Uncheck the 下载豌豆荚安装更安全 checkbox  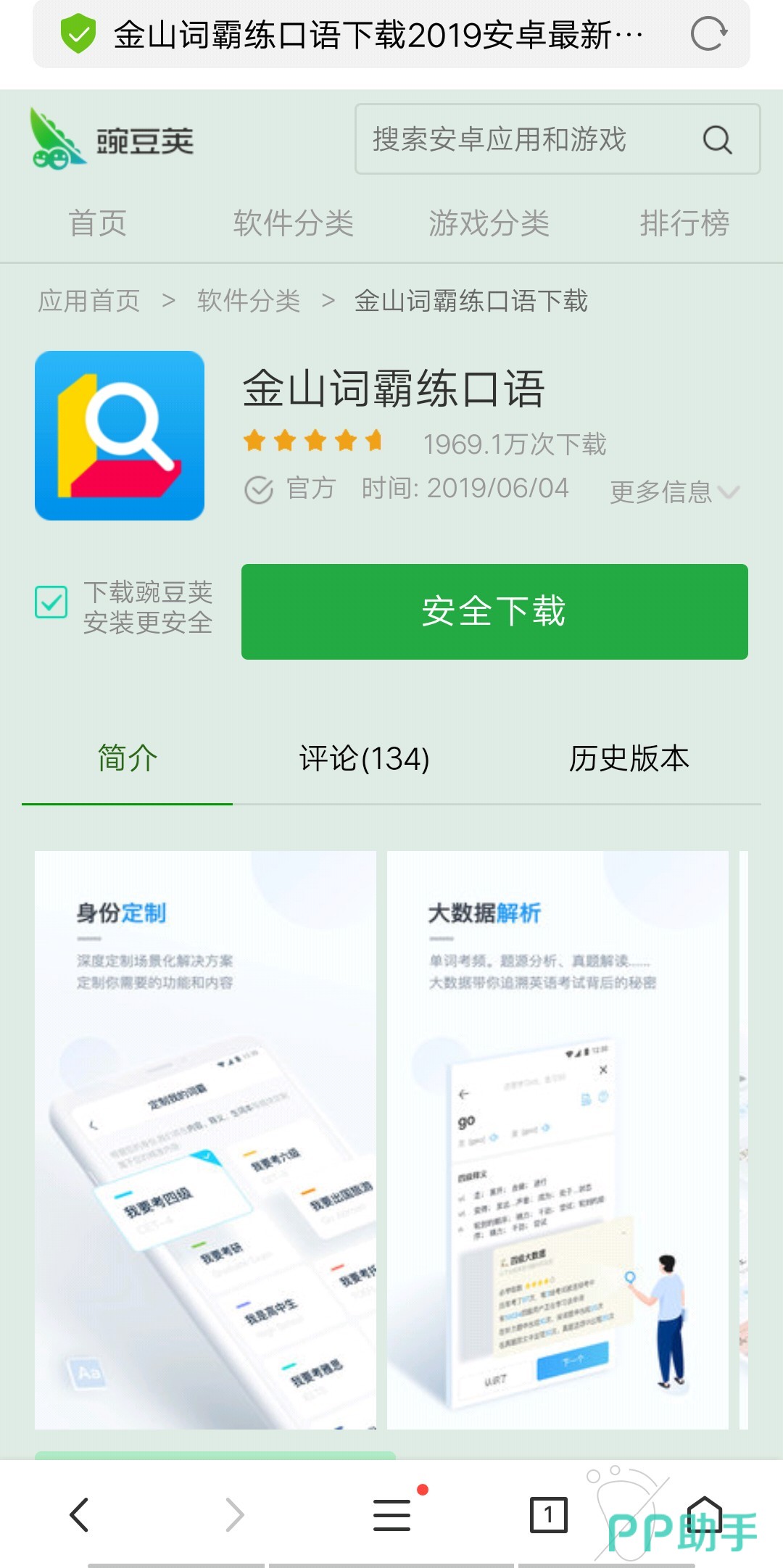[51, 602]
